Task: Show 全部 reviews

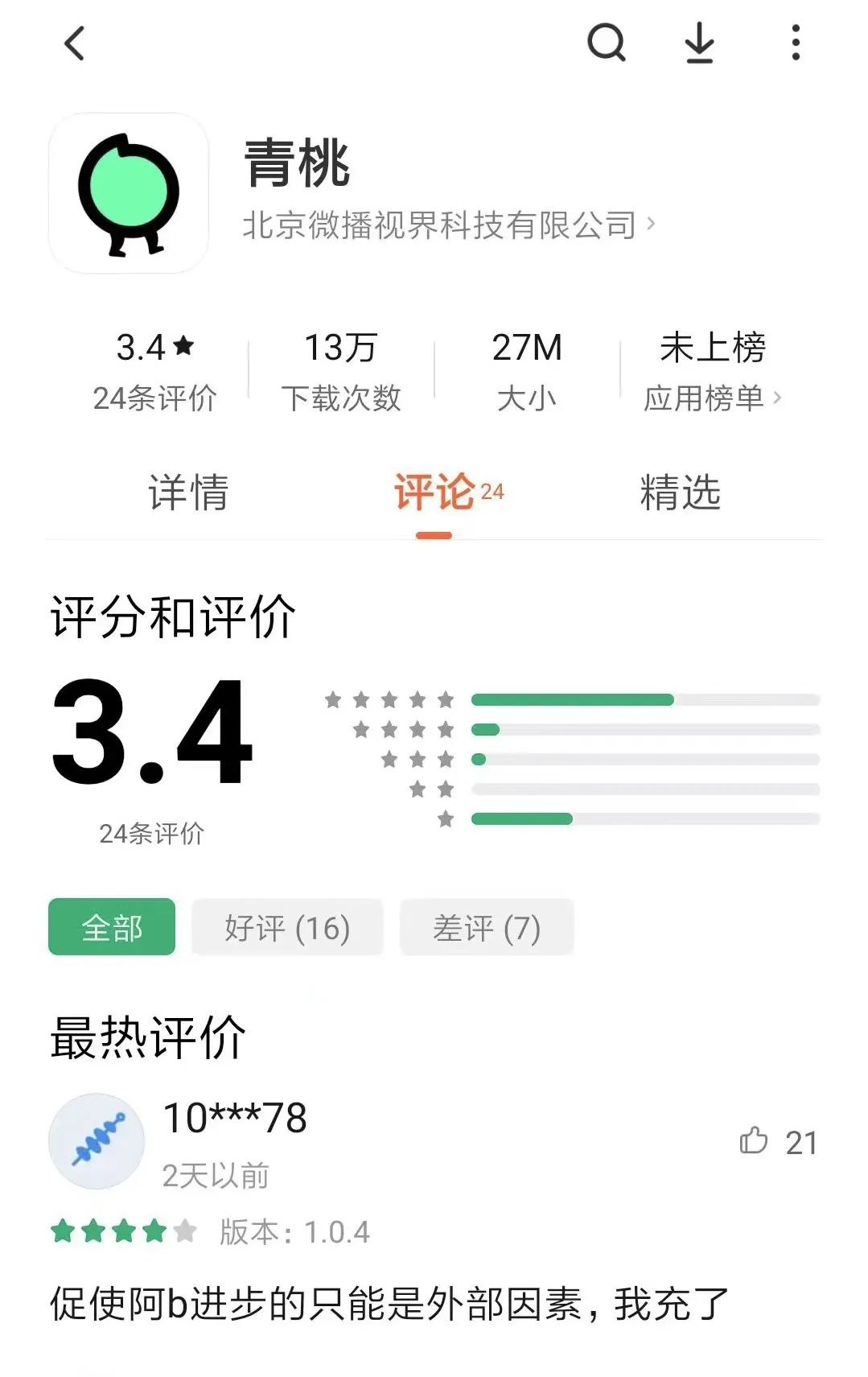Action: point(112,927)
